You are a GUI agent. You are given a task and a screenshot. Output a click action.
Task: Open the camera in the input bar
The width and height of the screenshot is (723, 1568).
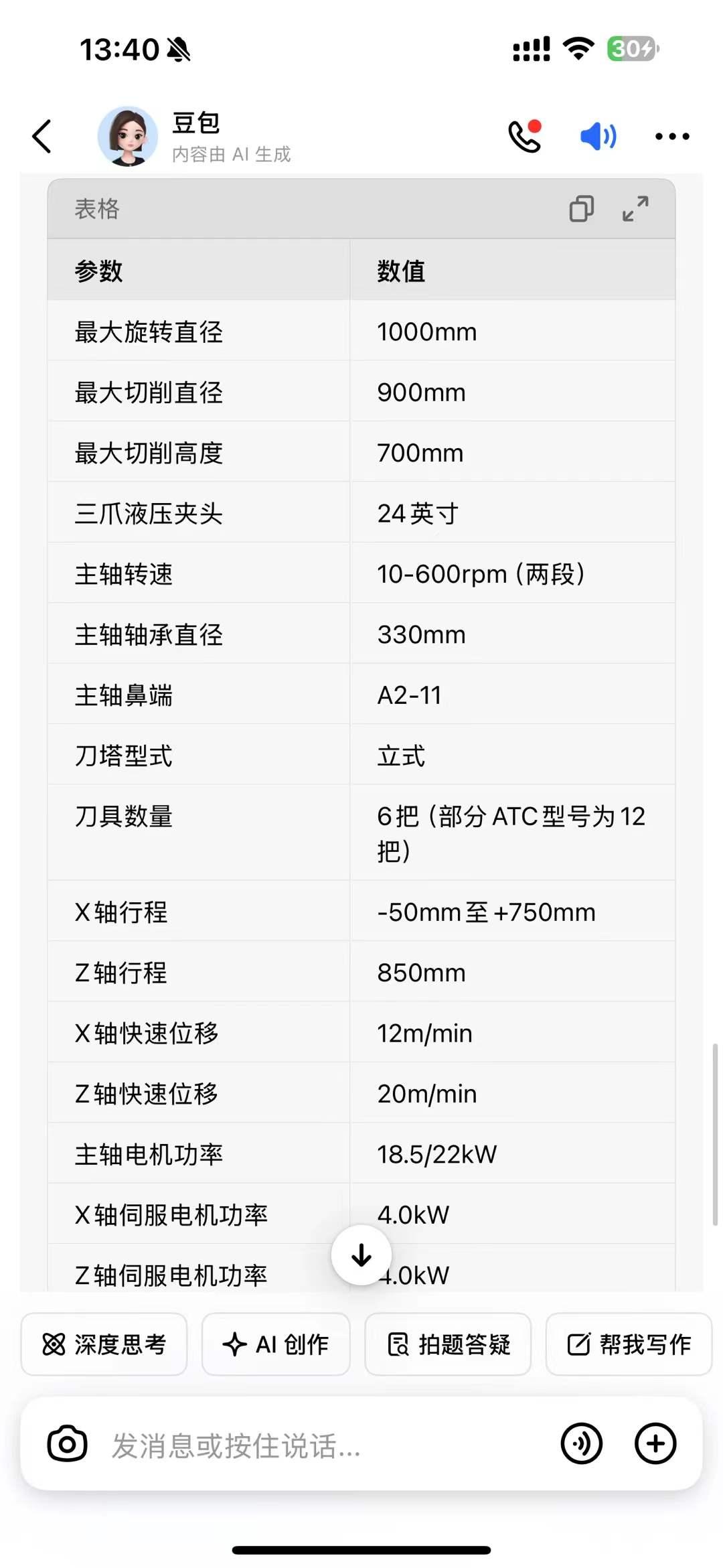click(x=67, y=1444)
